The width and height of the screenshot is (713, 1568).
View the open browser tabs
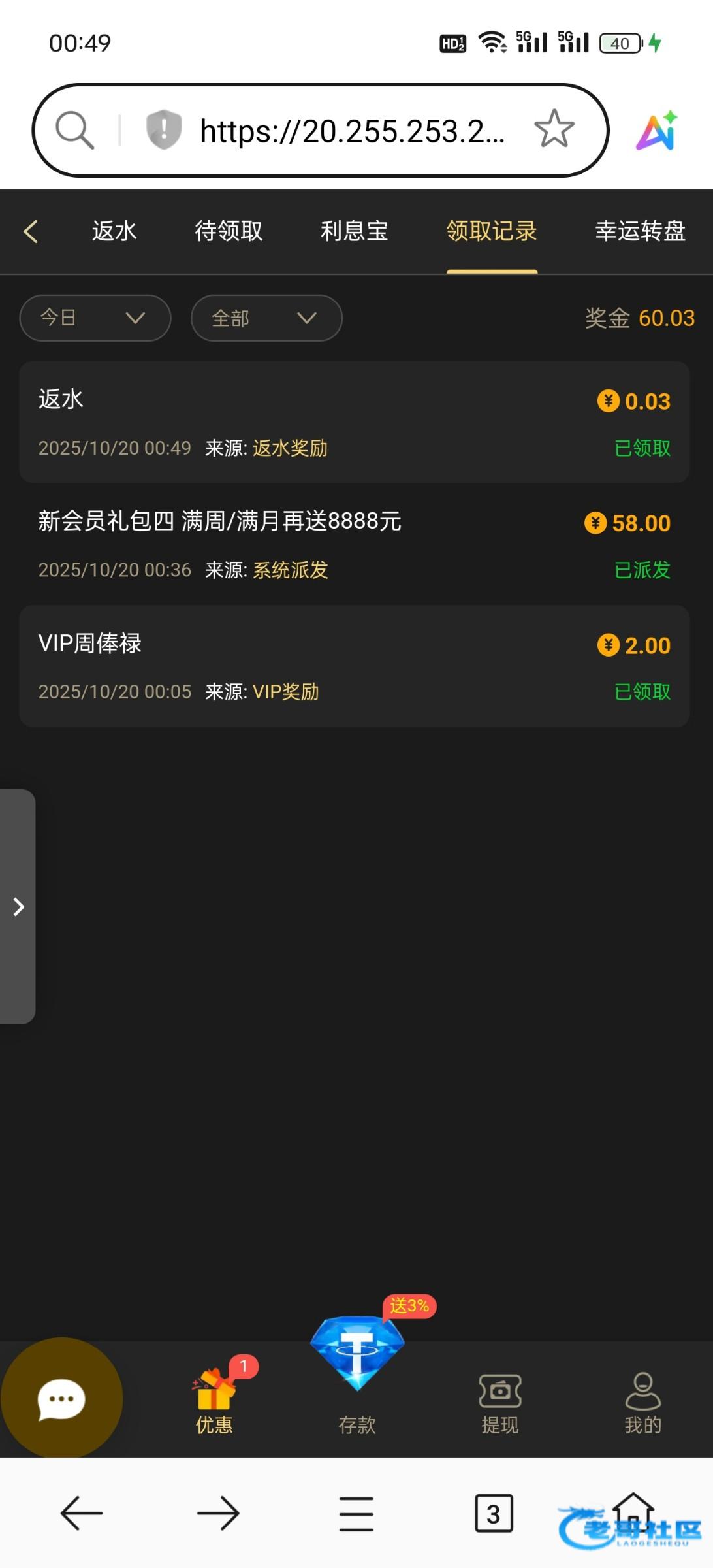(x=494, y=1514)
